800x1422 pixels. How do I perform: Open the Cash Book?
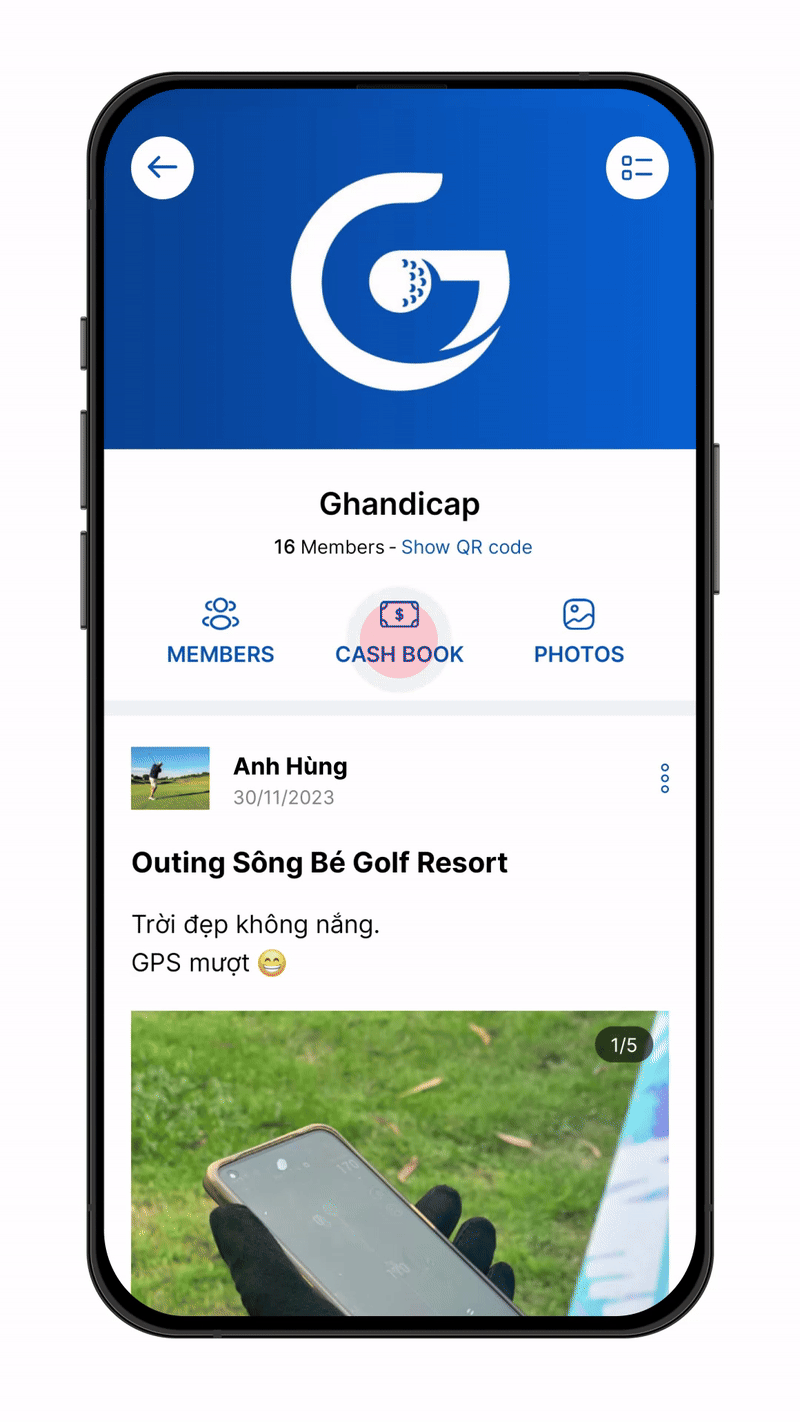(399, 632)
